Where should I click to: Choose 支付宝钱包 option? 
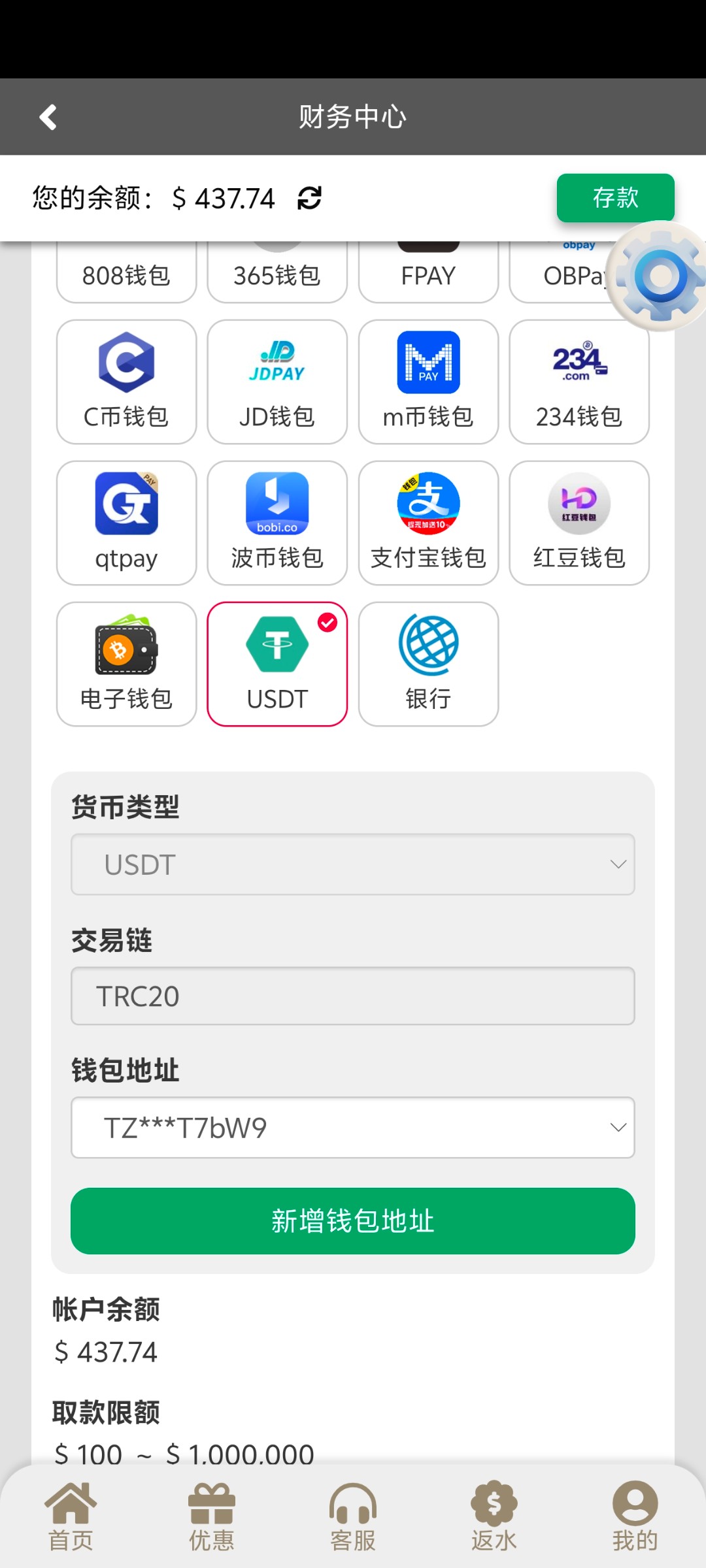(x=428, y=523)
